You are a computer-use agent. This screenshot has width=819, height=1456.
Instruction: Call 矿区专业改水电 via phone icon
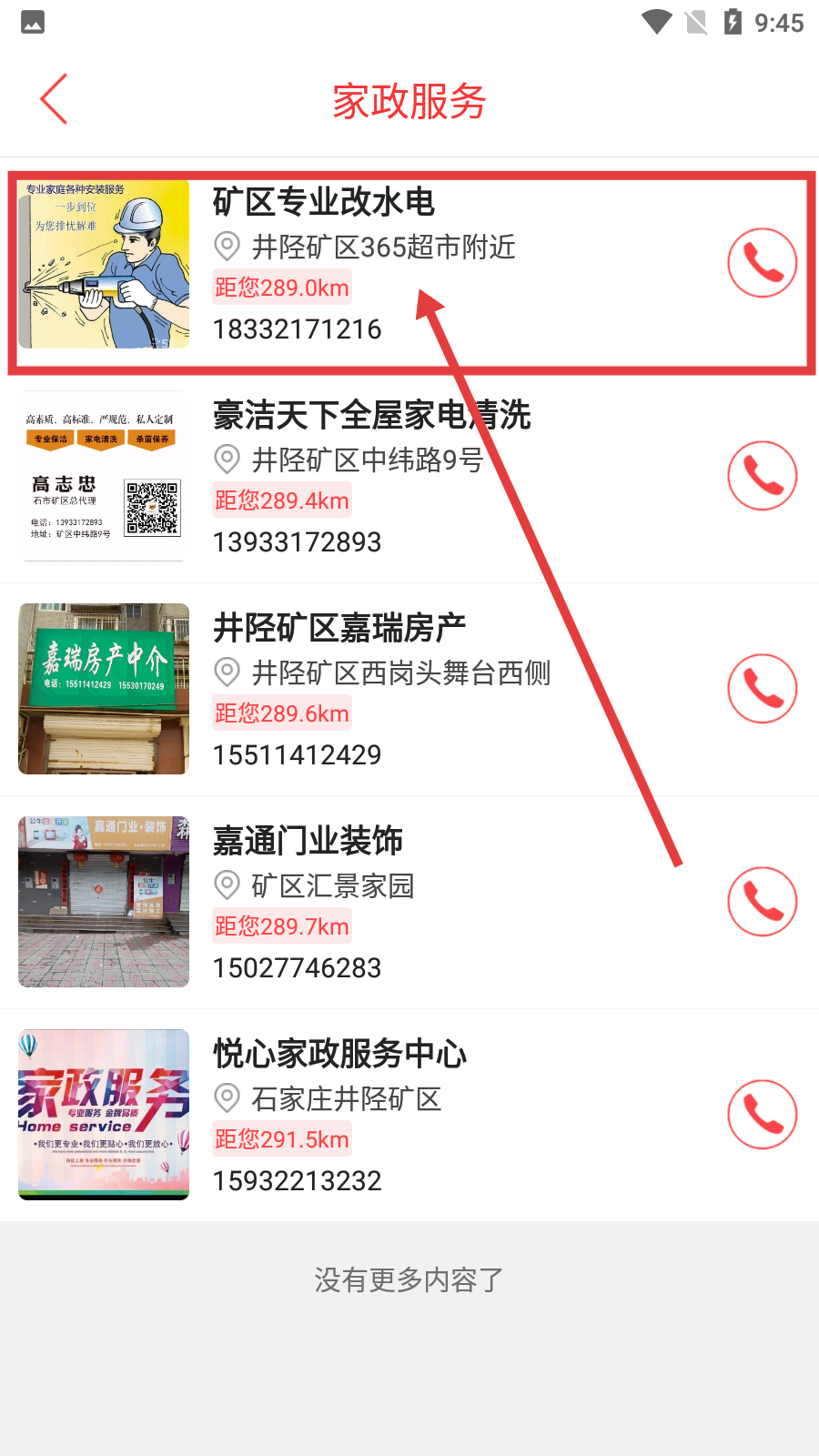[762, 263]
